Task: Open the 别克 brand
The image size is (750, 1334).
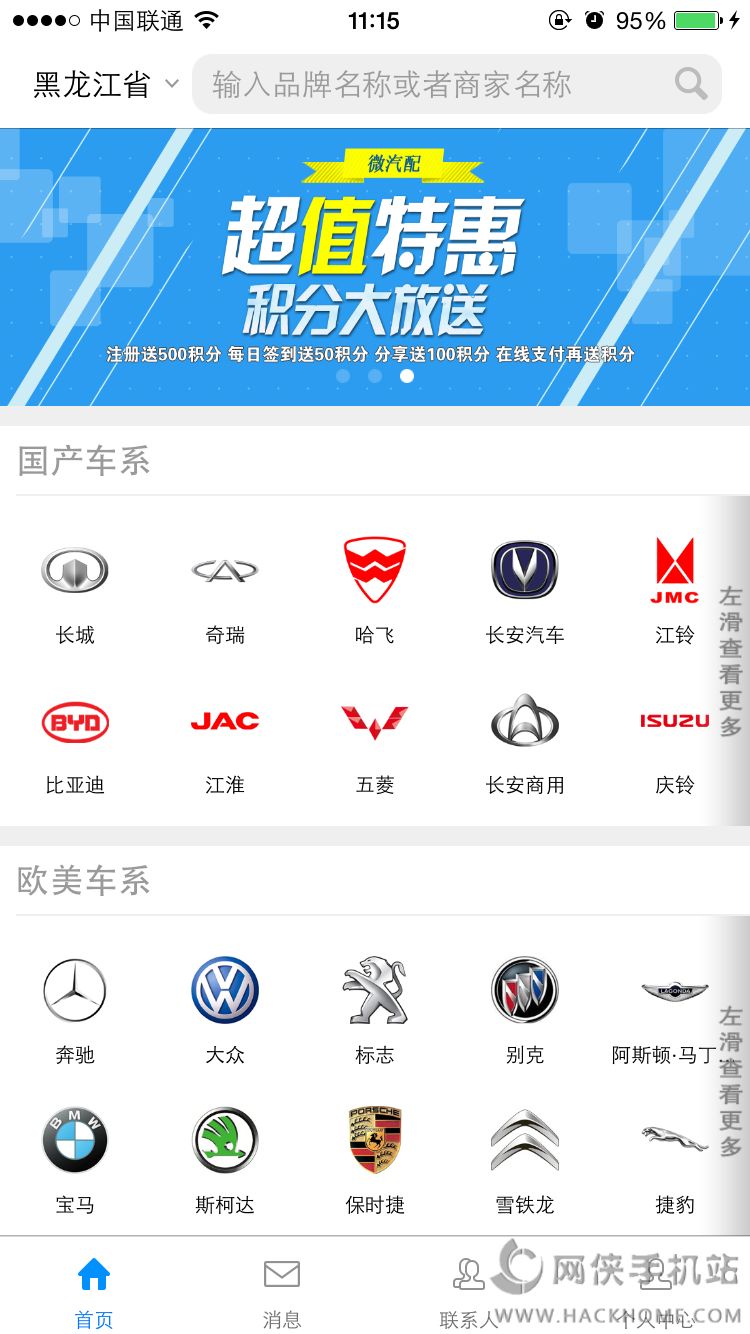Action: coord(525,1010)
